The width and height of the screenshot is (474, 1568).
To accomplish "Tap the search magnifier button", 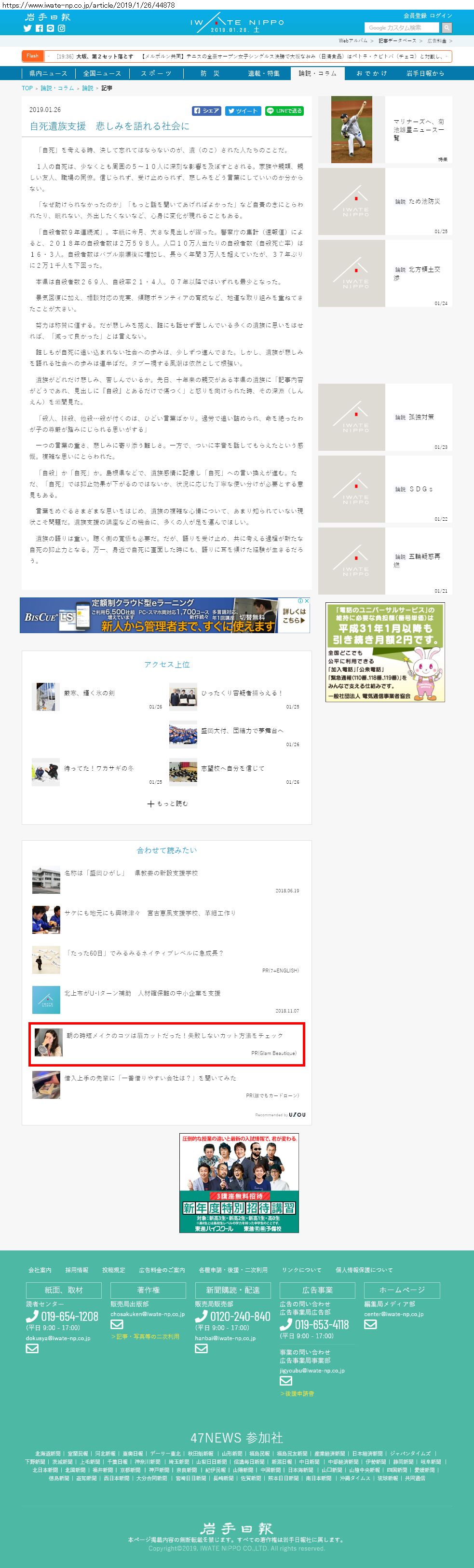I will 447,28.
